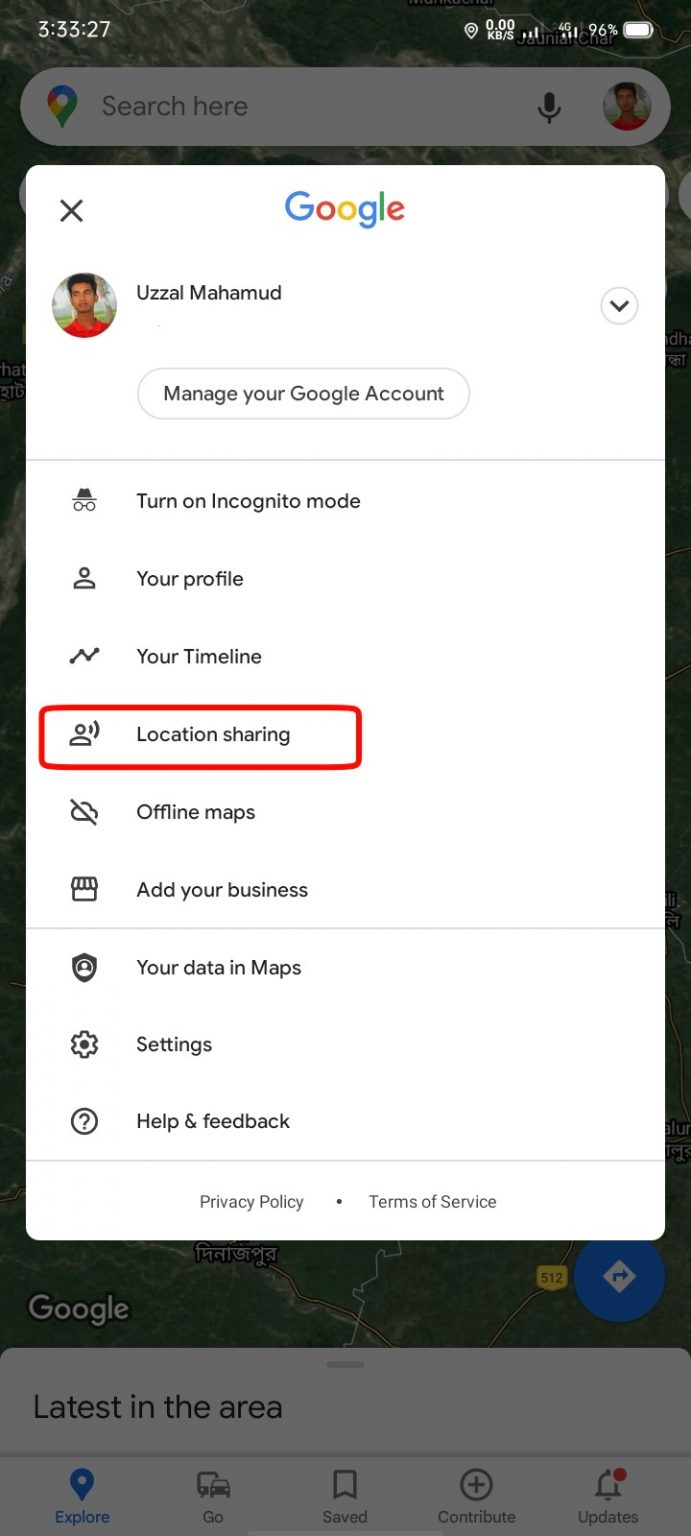Screen dimensions: 691x1536
Task: Tap Manage your Google Account
Action: click(303, 394)
